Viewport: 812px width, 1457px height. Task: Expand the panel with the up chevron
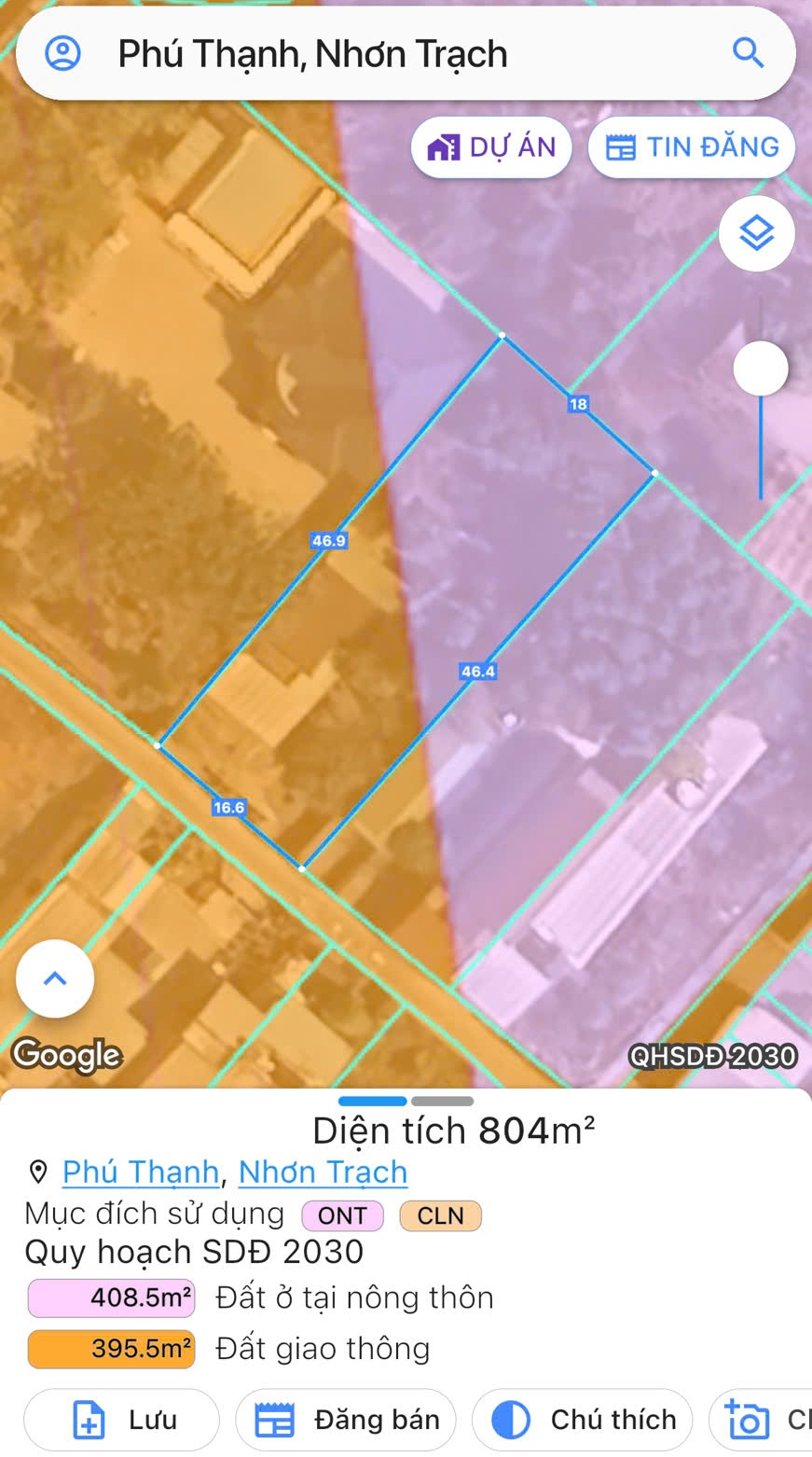(55, 978)
